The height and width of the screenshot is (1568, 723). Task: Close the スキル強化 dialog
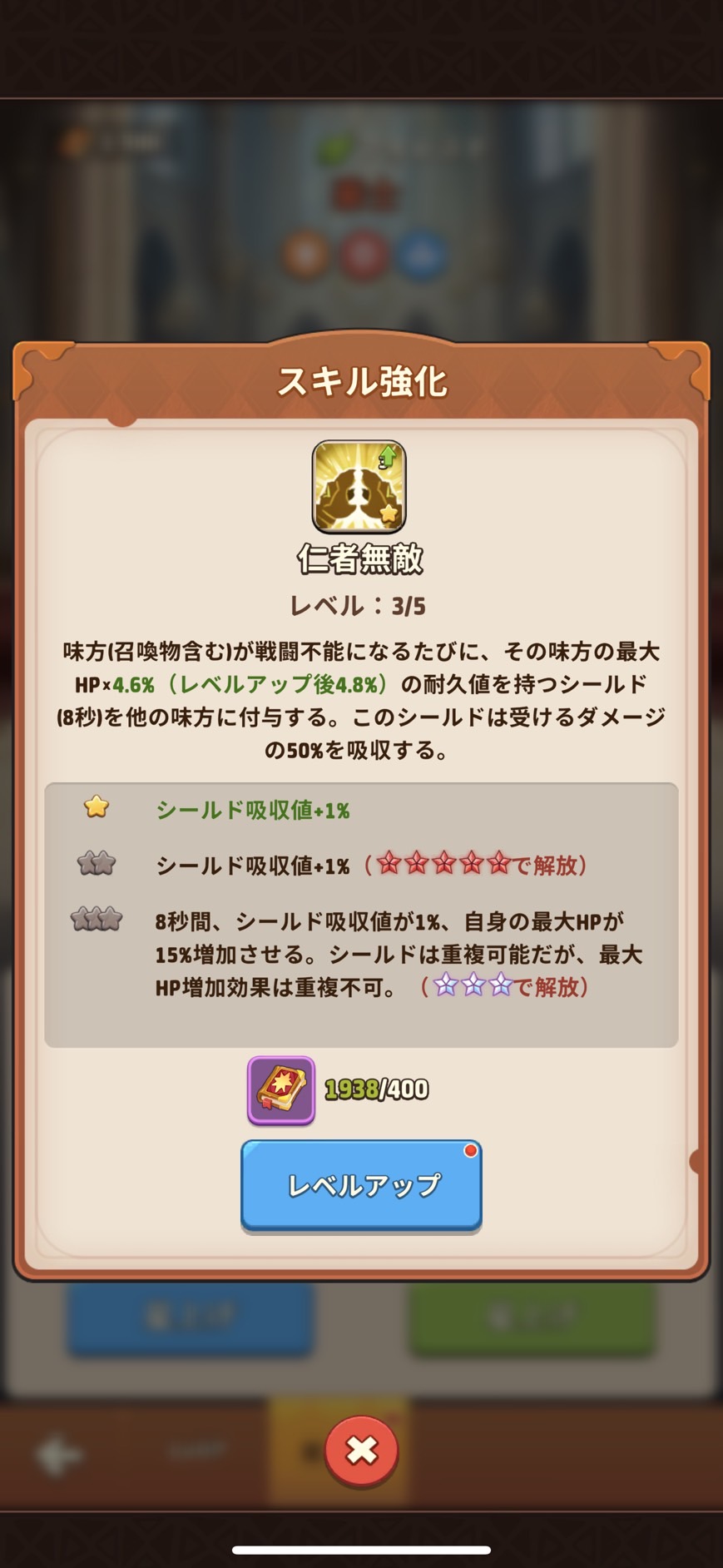click(x=361, y=1451)
